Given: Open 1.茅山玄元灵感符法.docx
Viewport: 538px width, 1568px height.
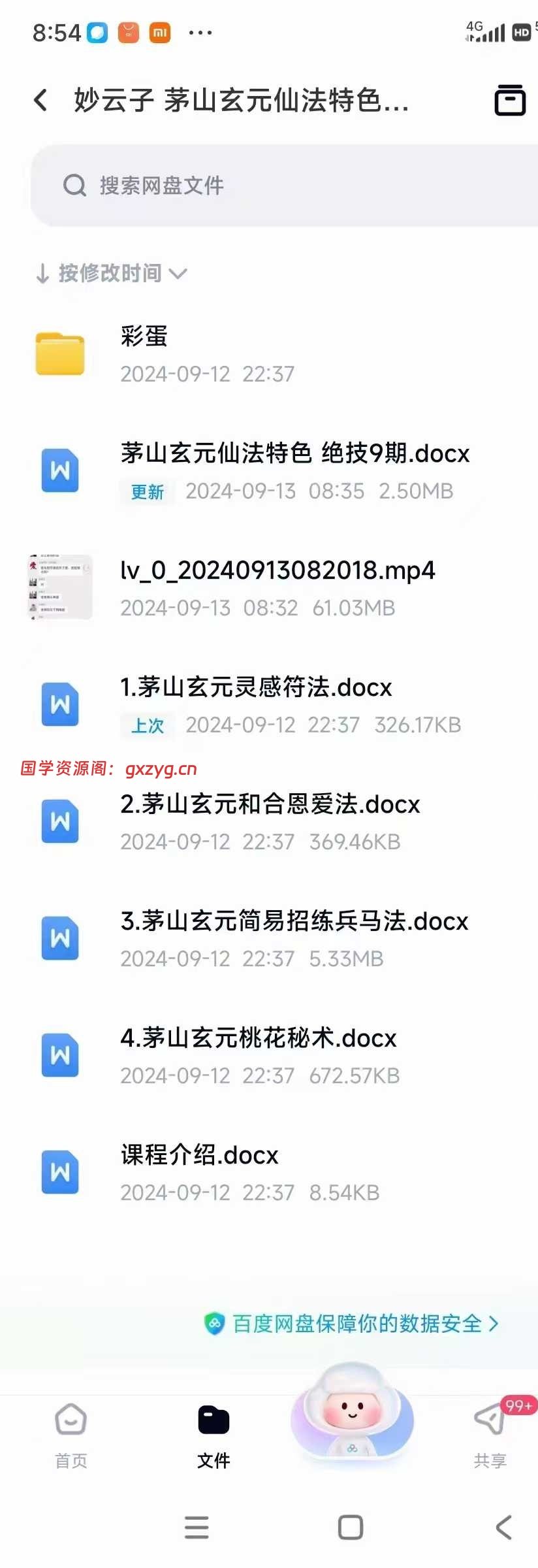Looking at the screenshot, I should pos(256,704).
